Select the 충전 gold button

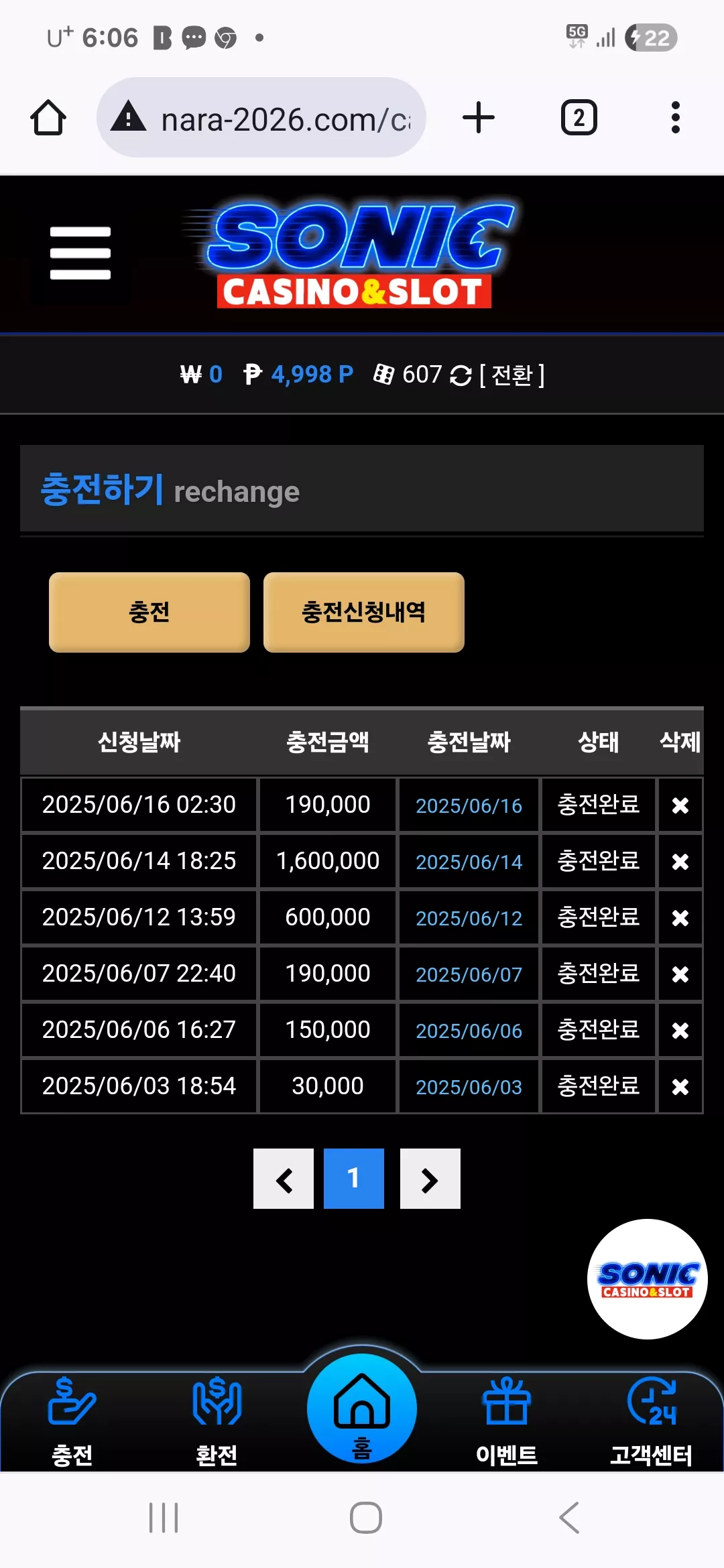click(149, 612)
